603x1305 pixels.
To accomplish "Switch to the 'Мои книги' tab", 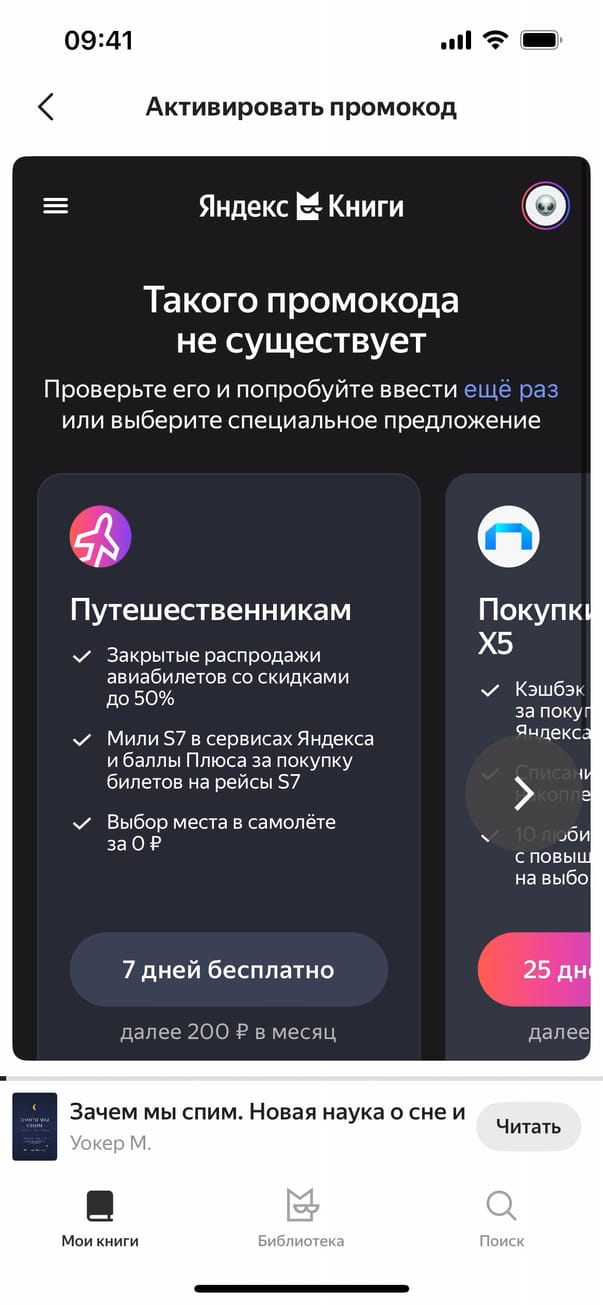I will pos(100,1218).
